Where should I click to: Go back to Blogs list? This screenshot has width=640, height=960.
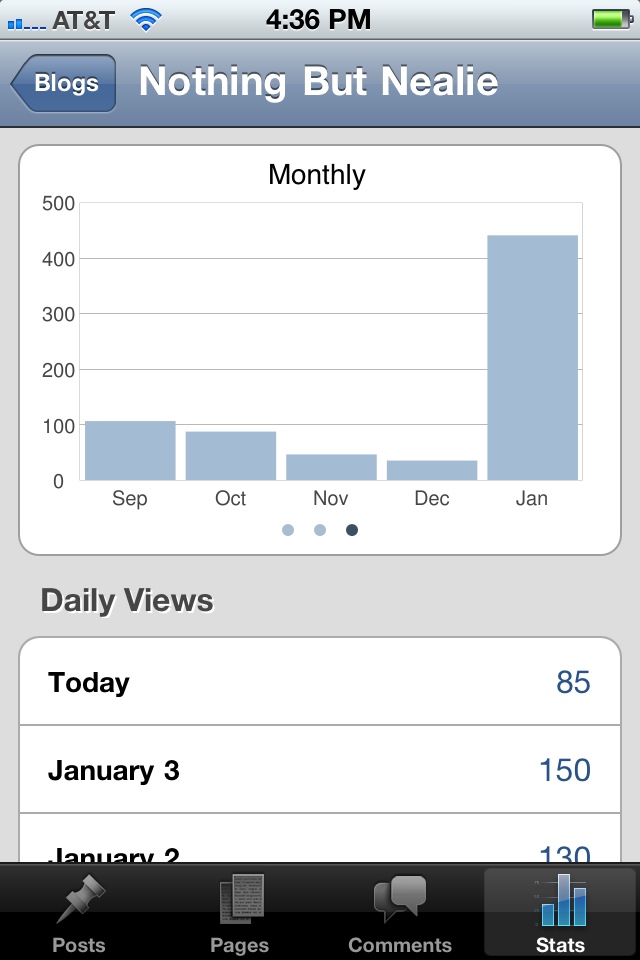tap(65, 83)
